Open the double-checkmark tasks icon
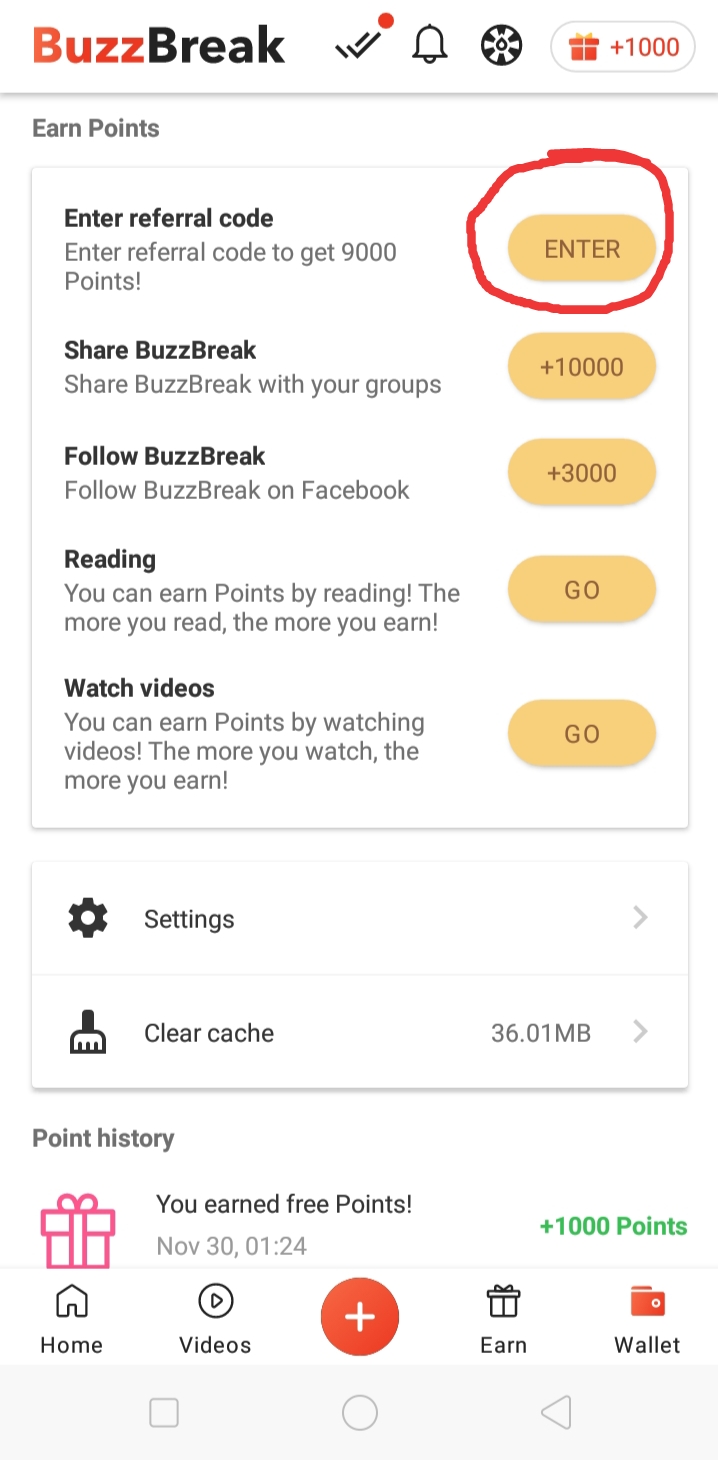 click(357, 45)
